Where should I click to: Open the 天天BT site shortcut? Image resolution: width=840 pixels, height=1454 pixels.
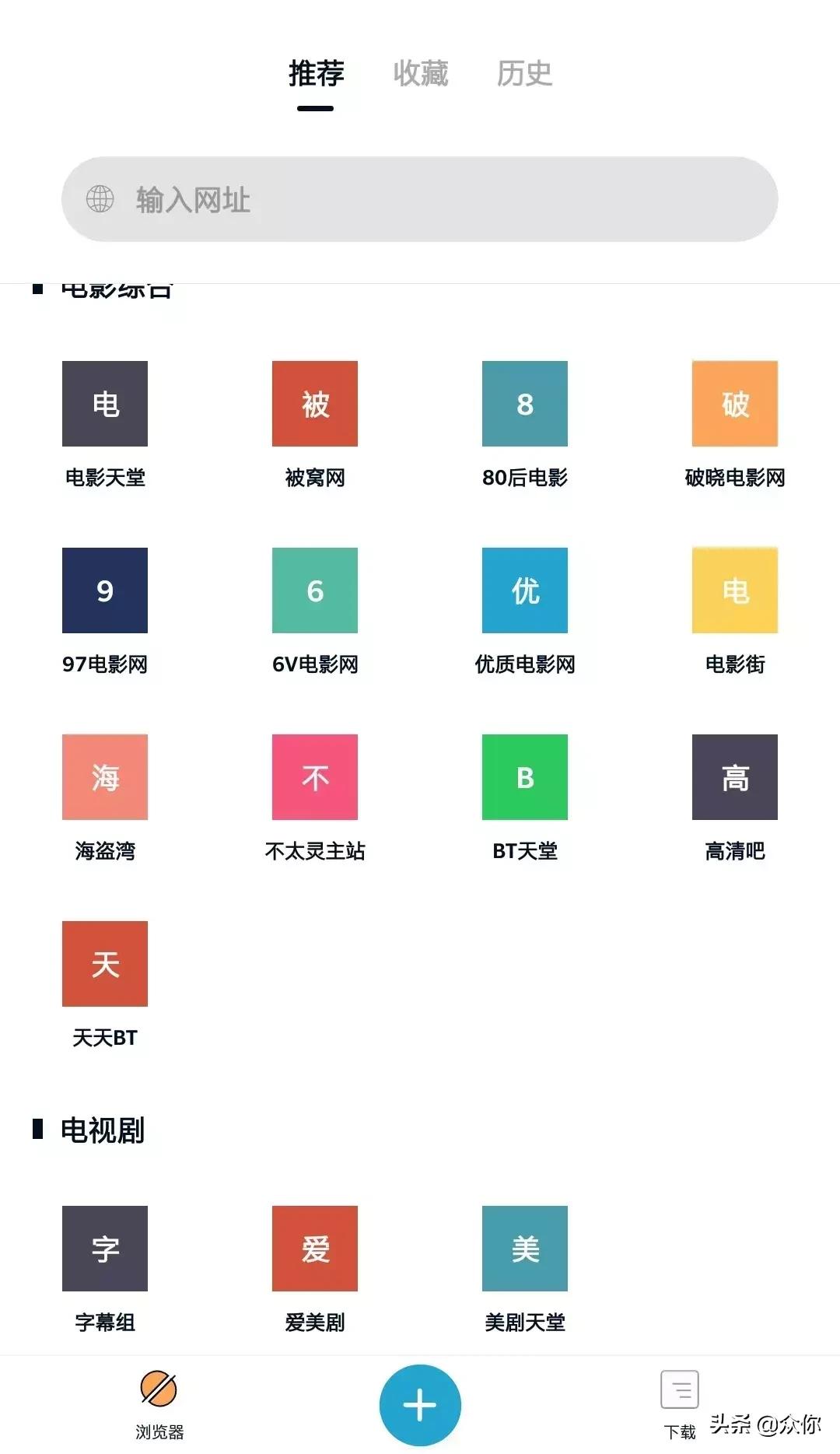104,963
